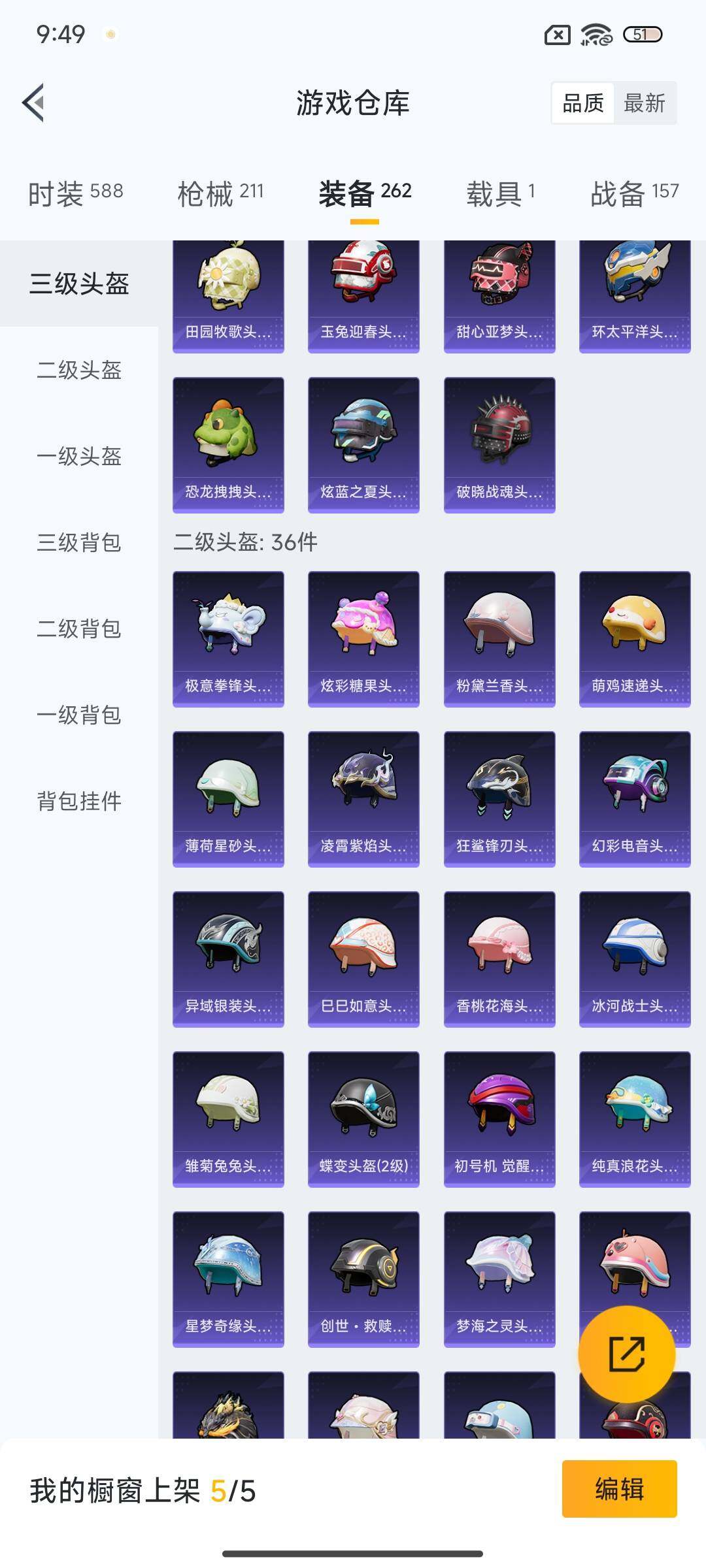Switch sidebar filter to 背包挂件
This screenshot has height=1568, width=706.
tap(78, 802)
